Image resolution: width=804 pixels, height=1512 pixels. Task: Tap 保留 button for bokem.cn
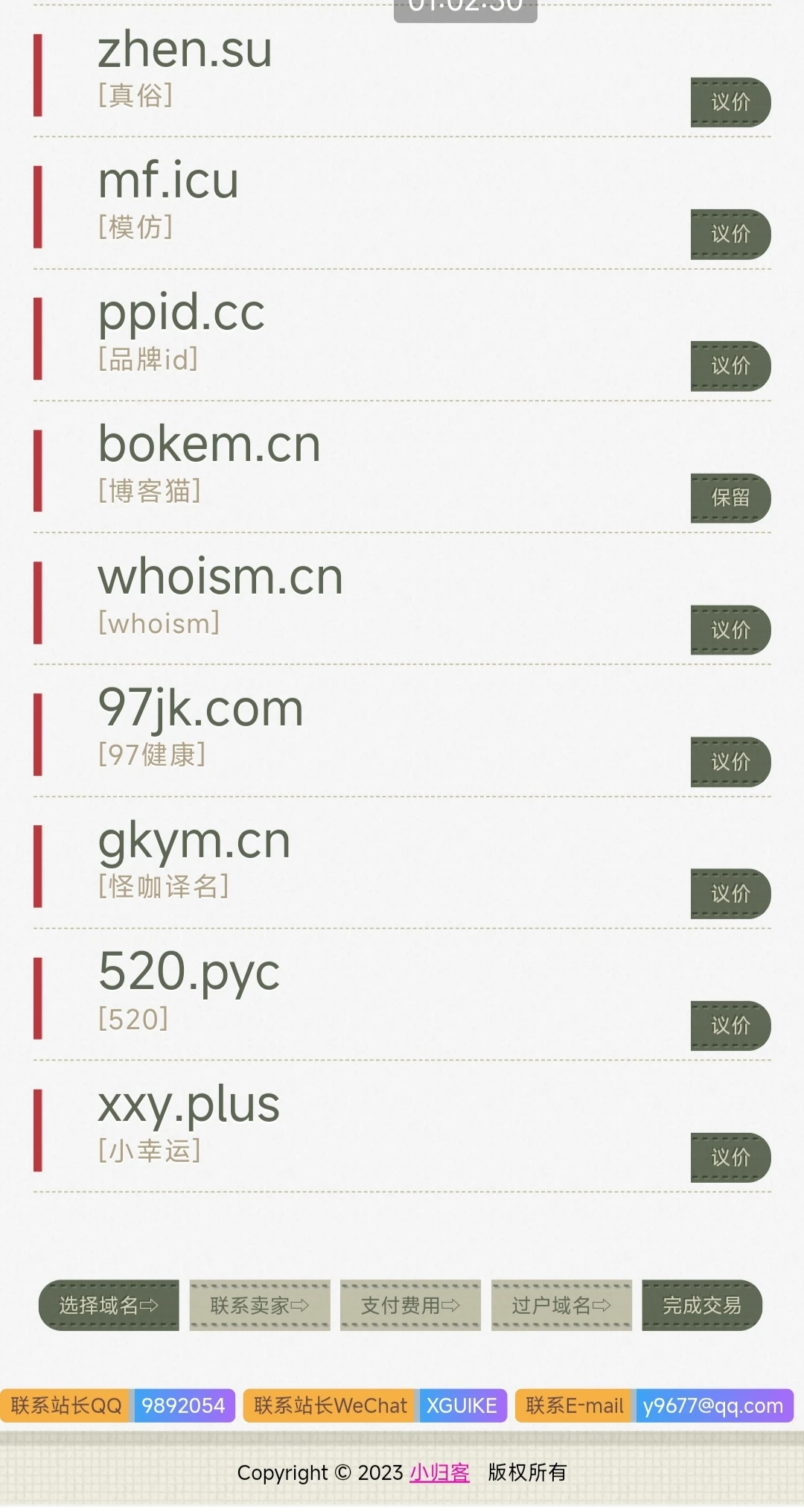point(730,498)
